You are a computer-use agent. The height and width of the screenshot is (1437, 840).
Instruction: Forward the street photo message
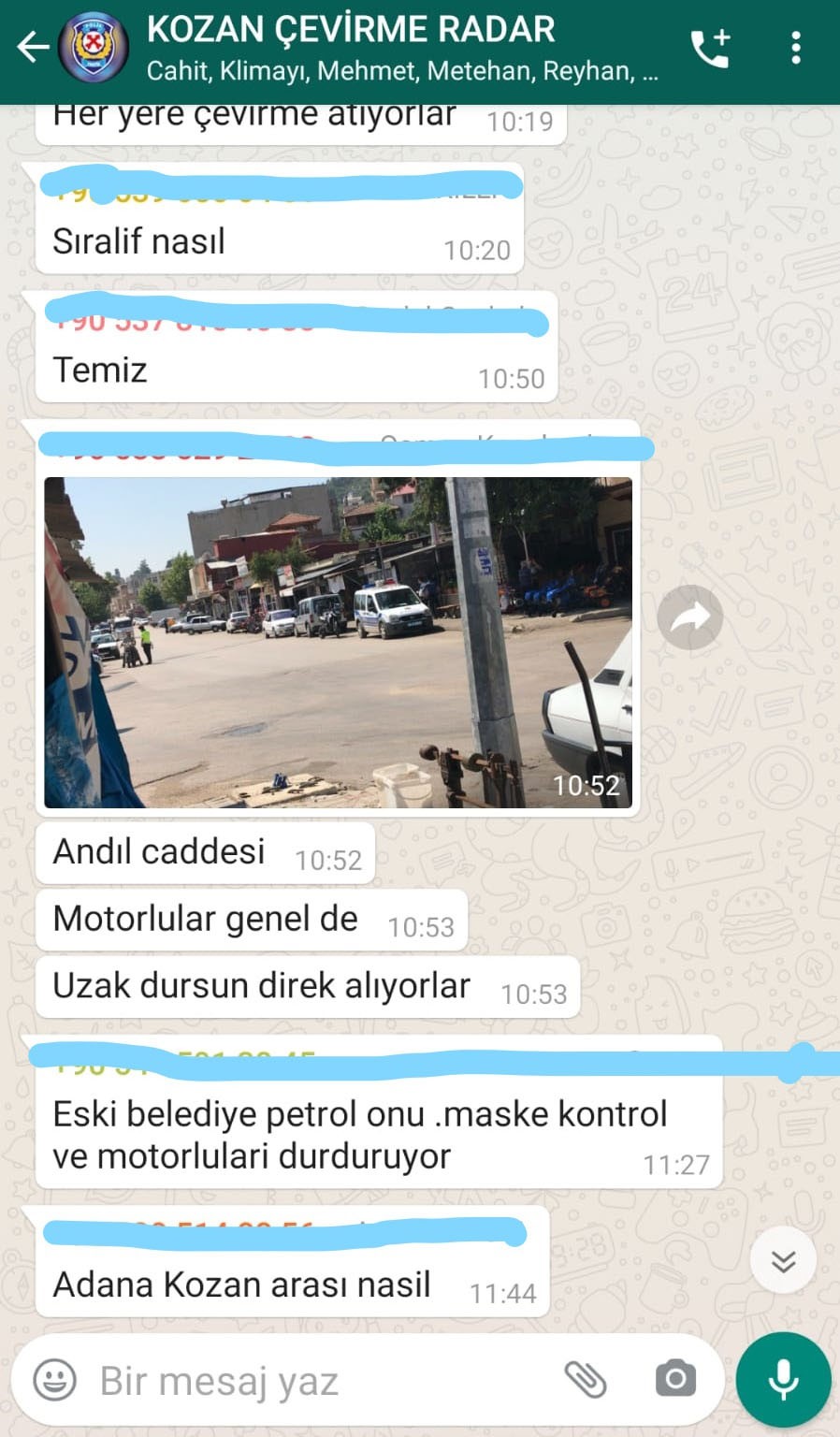pos(690,617)
